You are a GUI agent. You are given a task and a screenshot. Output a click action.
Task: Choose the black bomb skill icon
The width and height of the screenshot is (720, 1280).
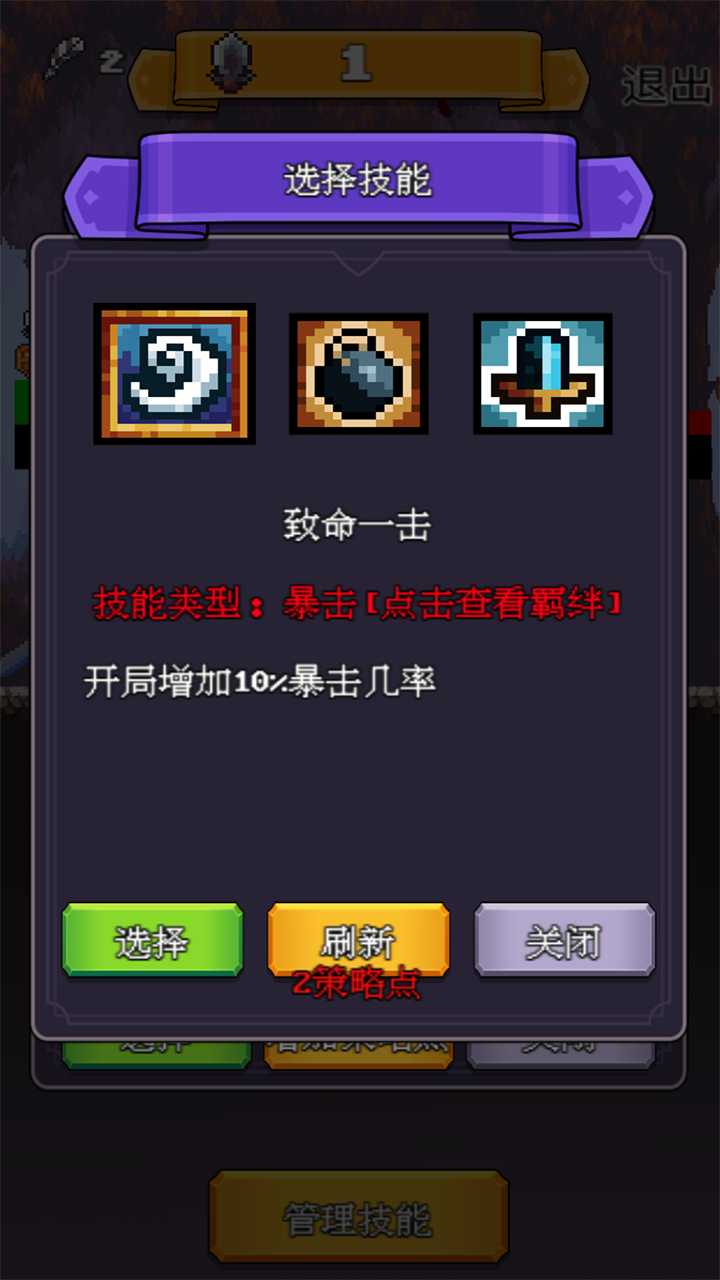coord(359,373)
